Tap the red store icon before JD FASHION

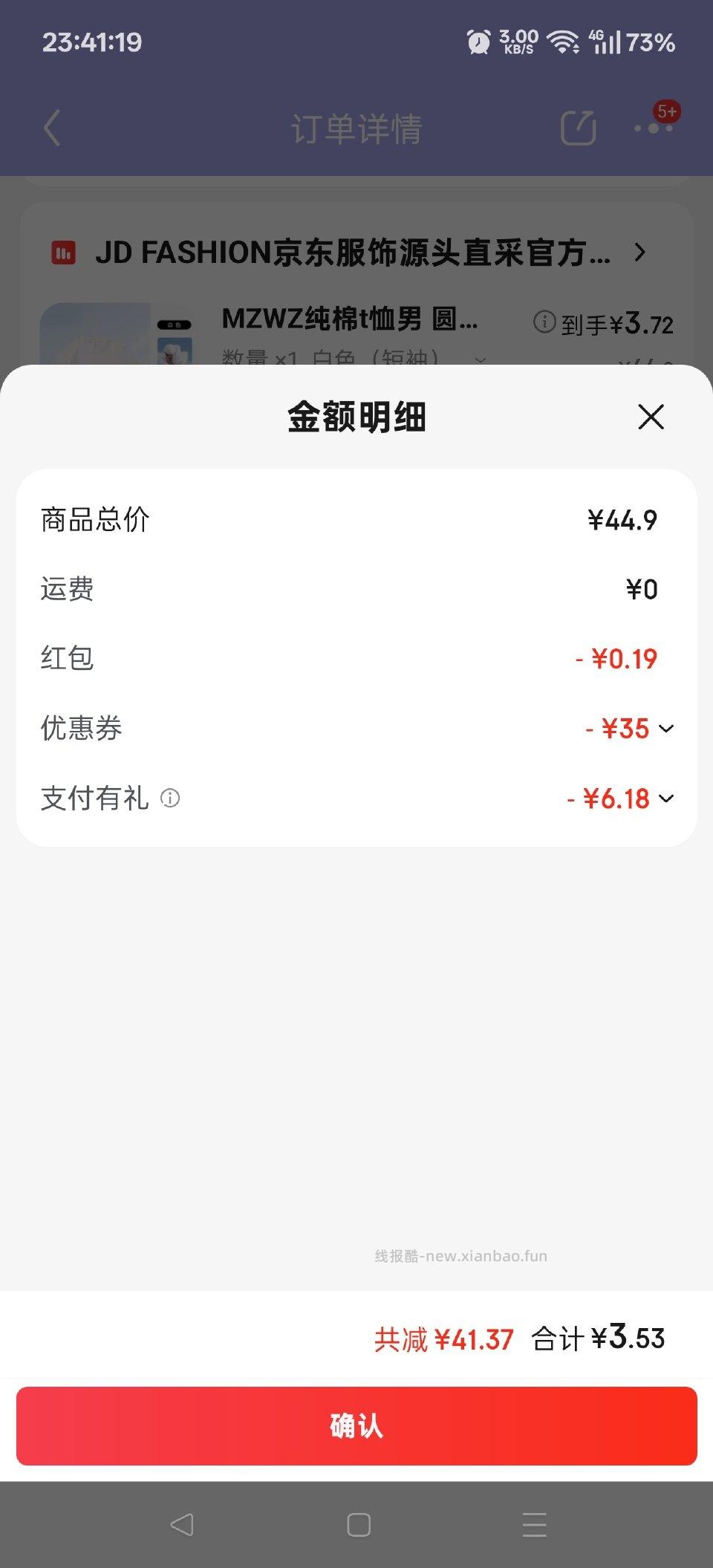pos(63,253)
